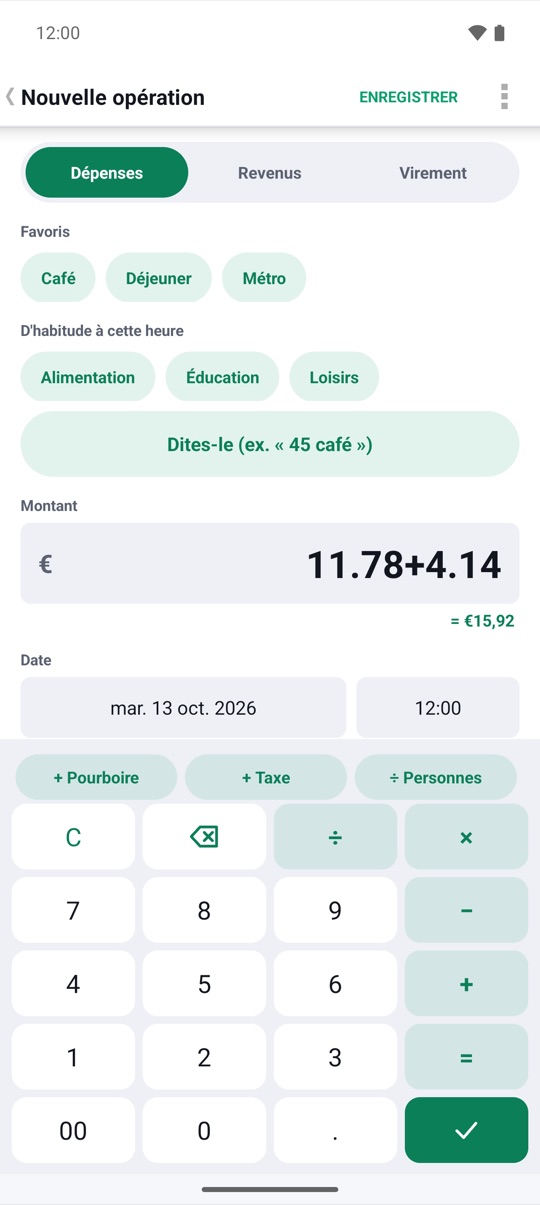Pick the Métro favorite chip
This screenshot has height=1205, width=540.
(x=264, y=278)
